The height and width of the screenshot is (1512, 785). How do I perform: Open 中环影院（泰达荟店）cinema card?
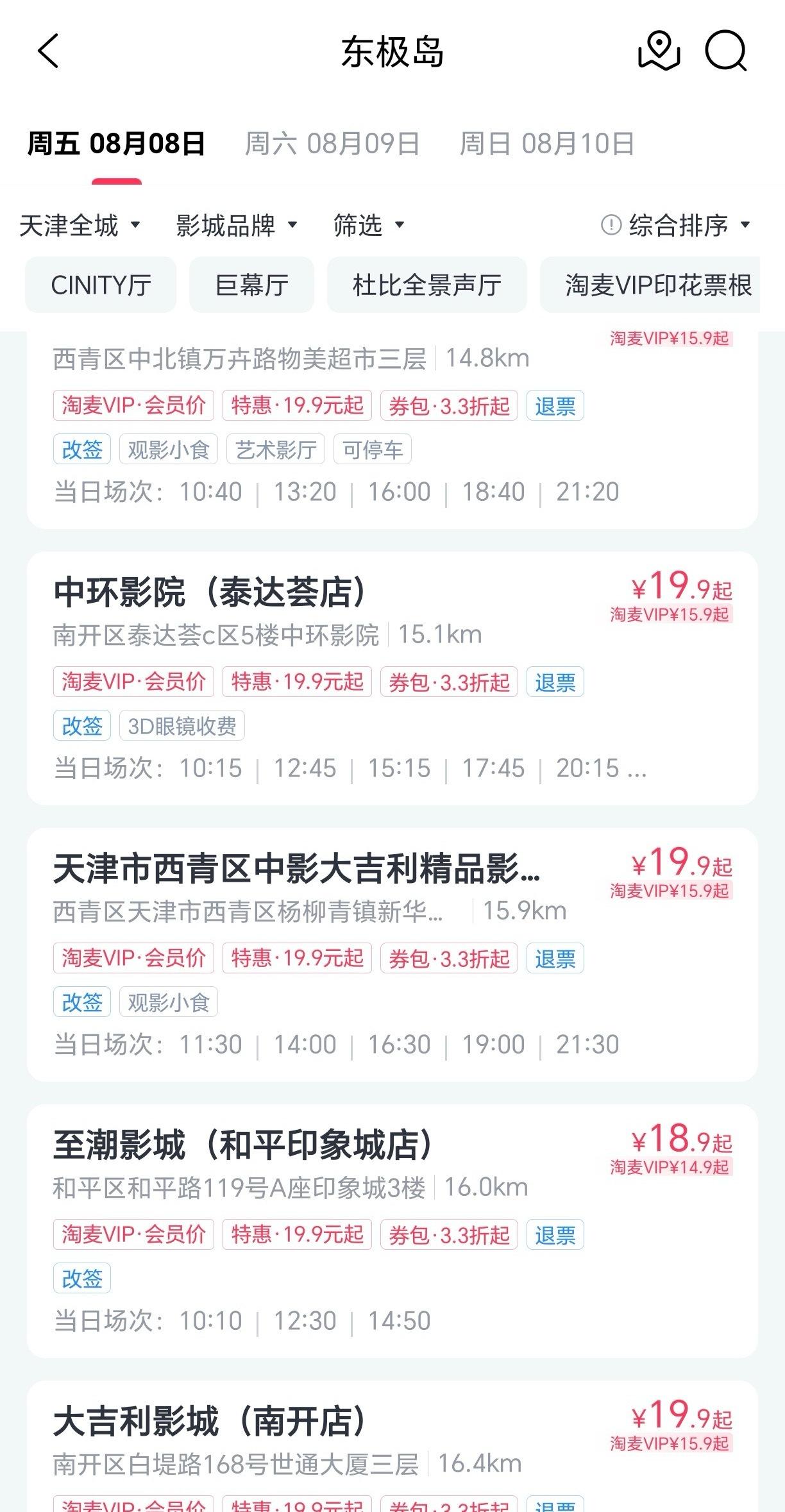(392, 678)
